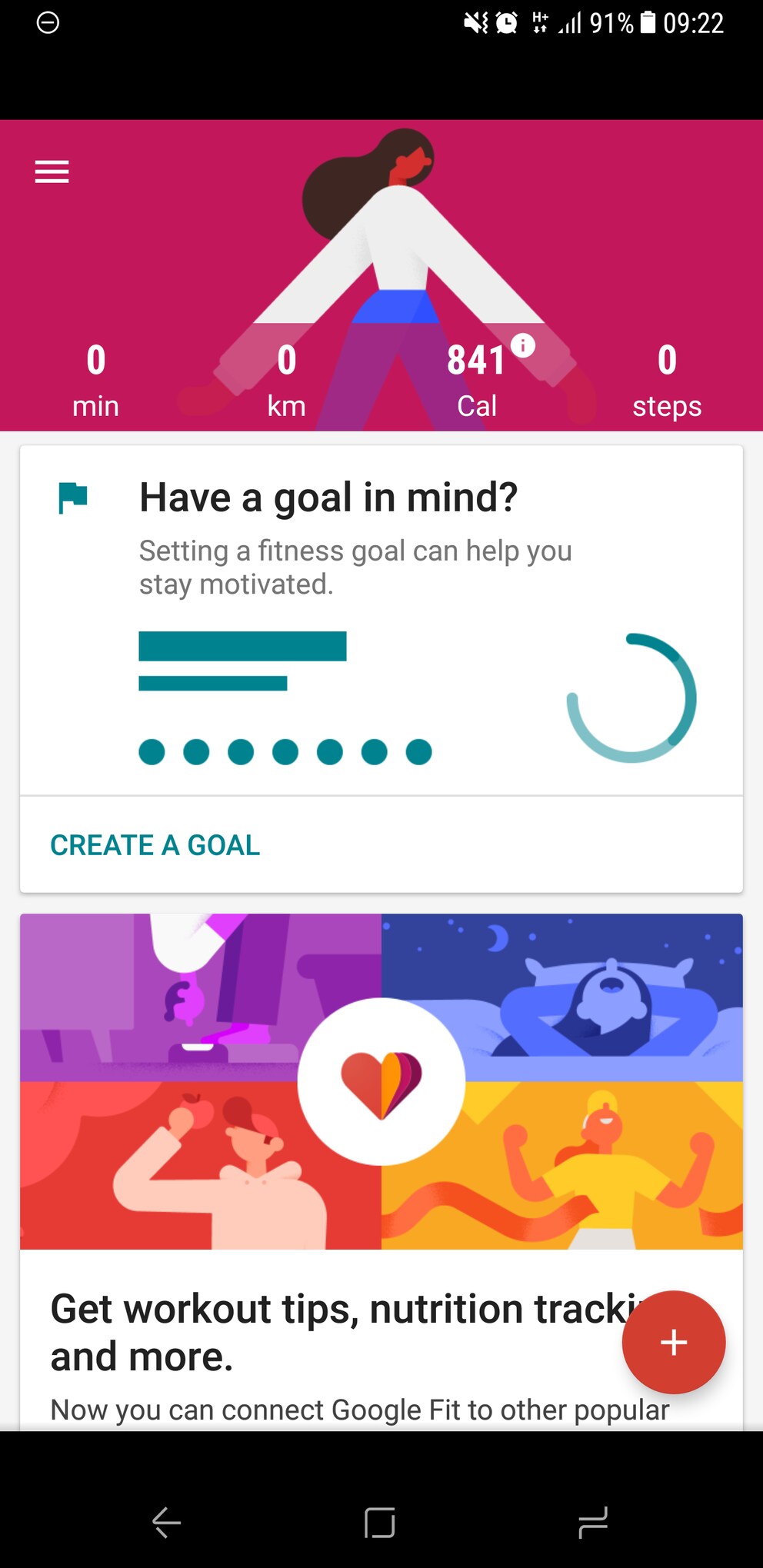Screen dimensions: 763x1568
Task: Go back with the system back button
Action: (x=166, y=1522)
